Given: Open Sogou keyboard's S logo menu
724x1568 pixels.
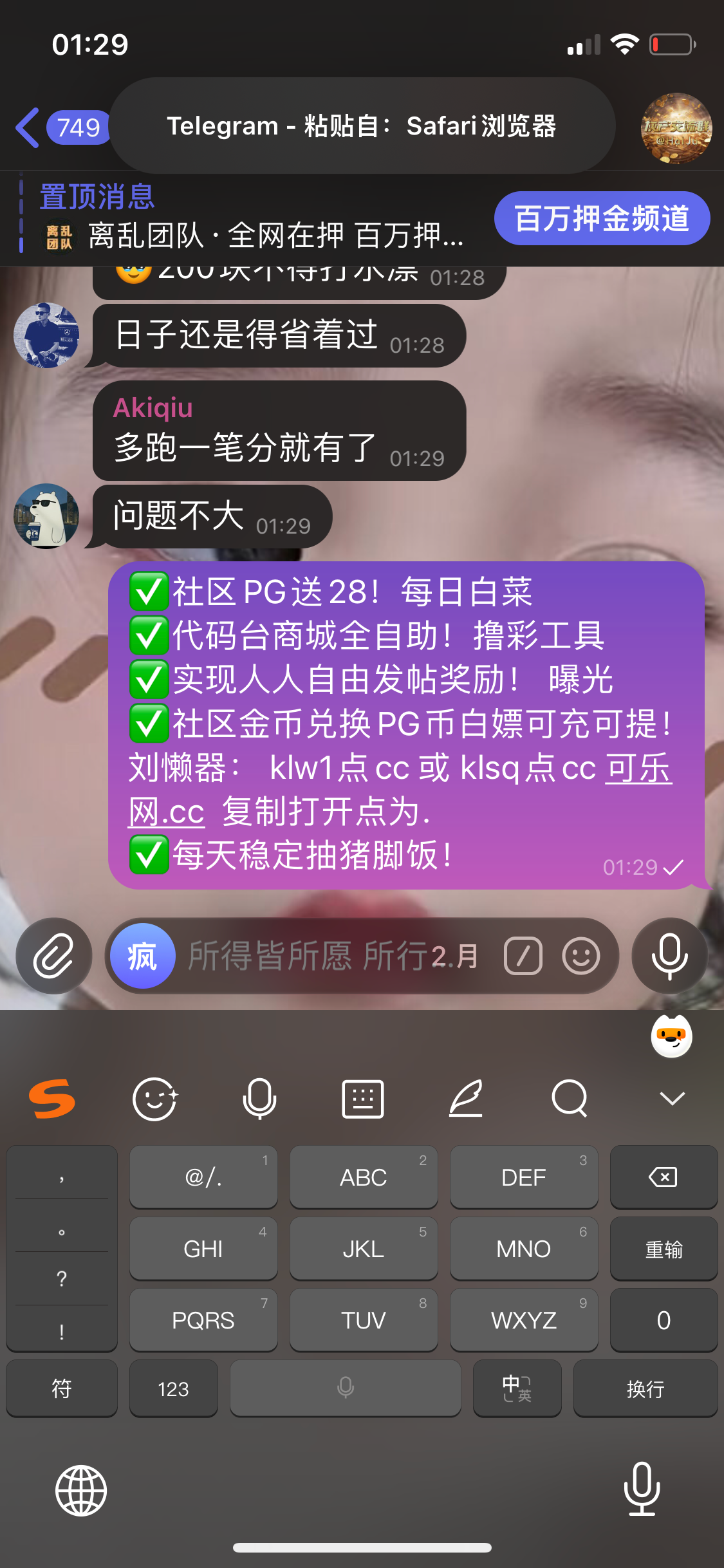Looking at the screenshot, I should click(51, 1098).
